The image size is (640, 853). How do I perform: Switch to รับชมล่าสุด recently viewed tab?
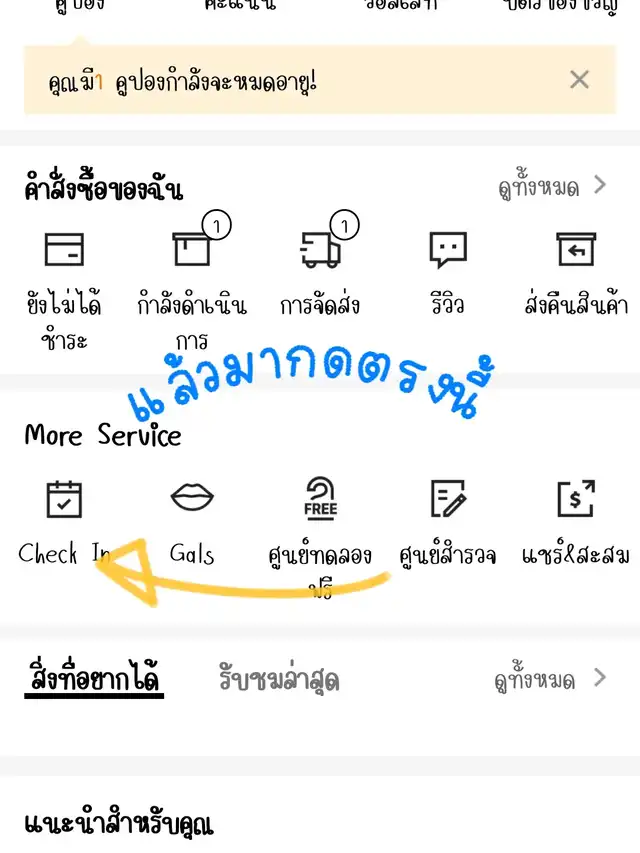pyautogui.click(x=279, y=680)
